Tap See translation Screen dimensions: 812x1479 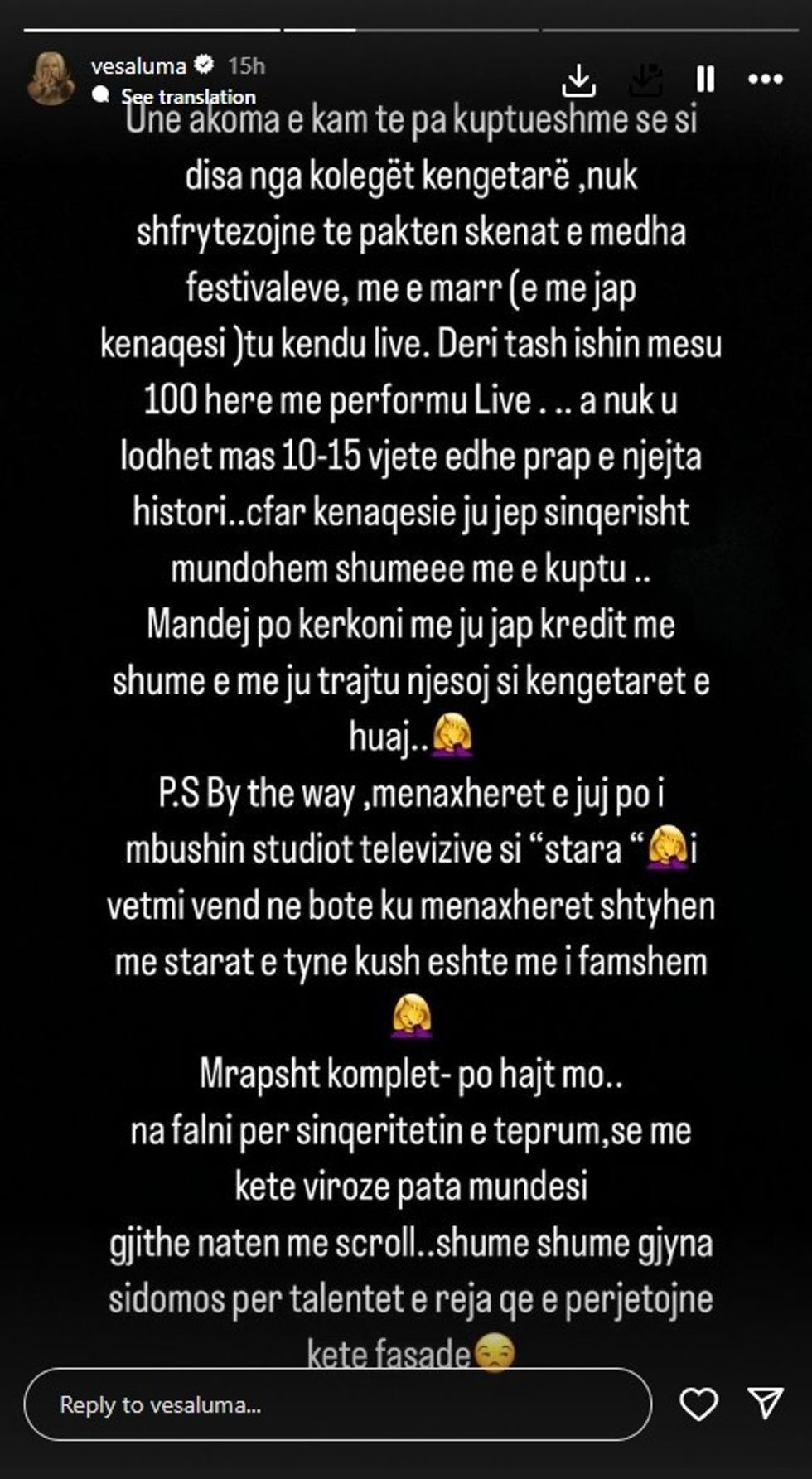[188, 96]
